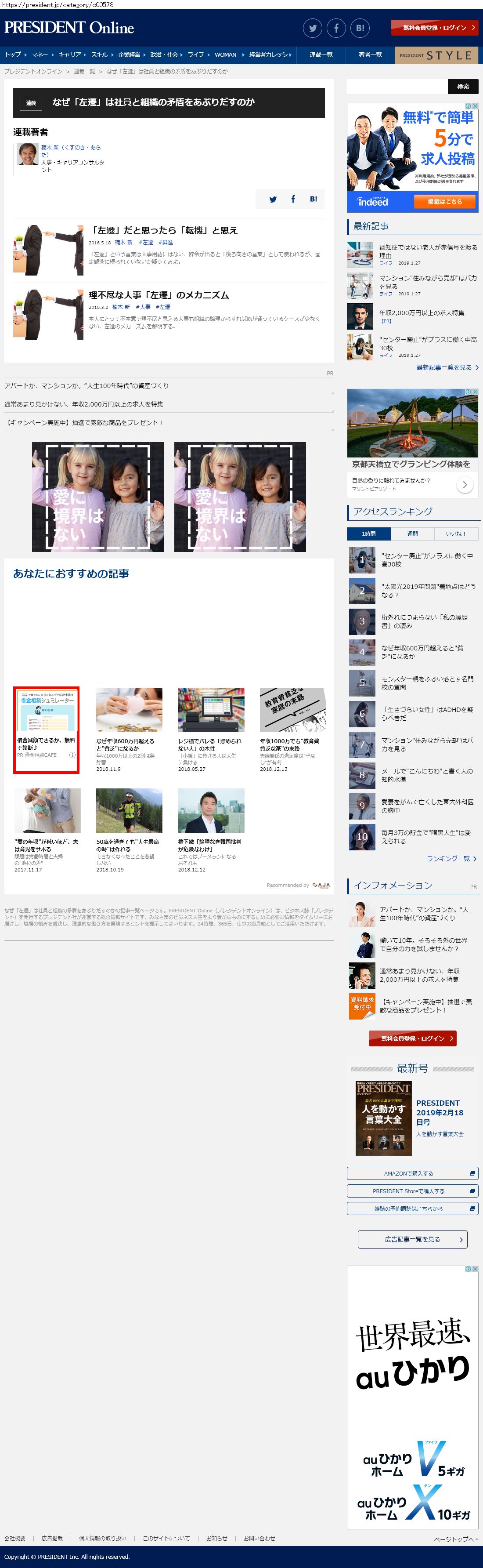View author 楠木 新 profile link
Viewport: 483px width, 1568px height.
click(71, 147)
